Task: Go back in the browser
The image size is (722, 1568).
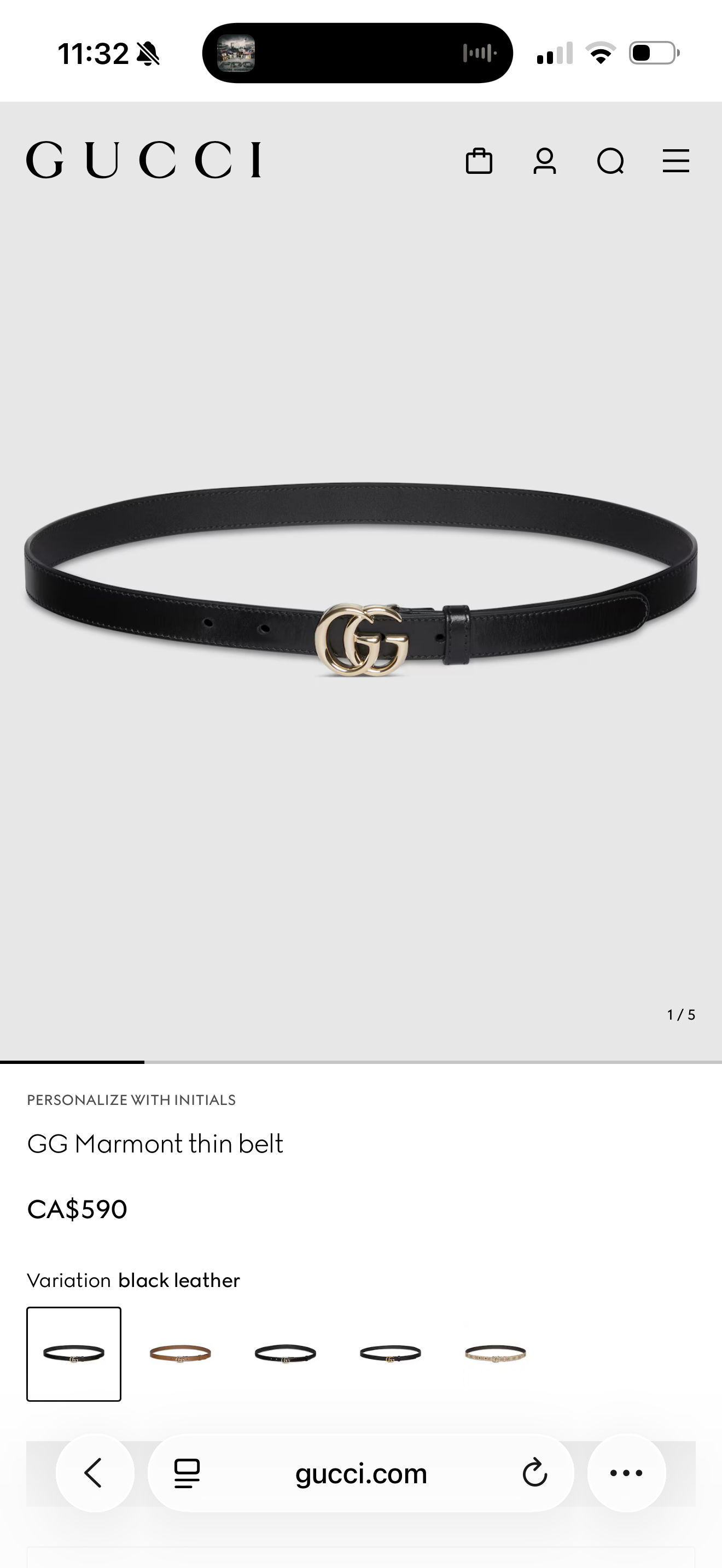Action: 94,1473
